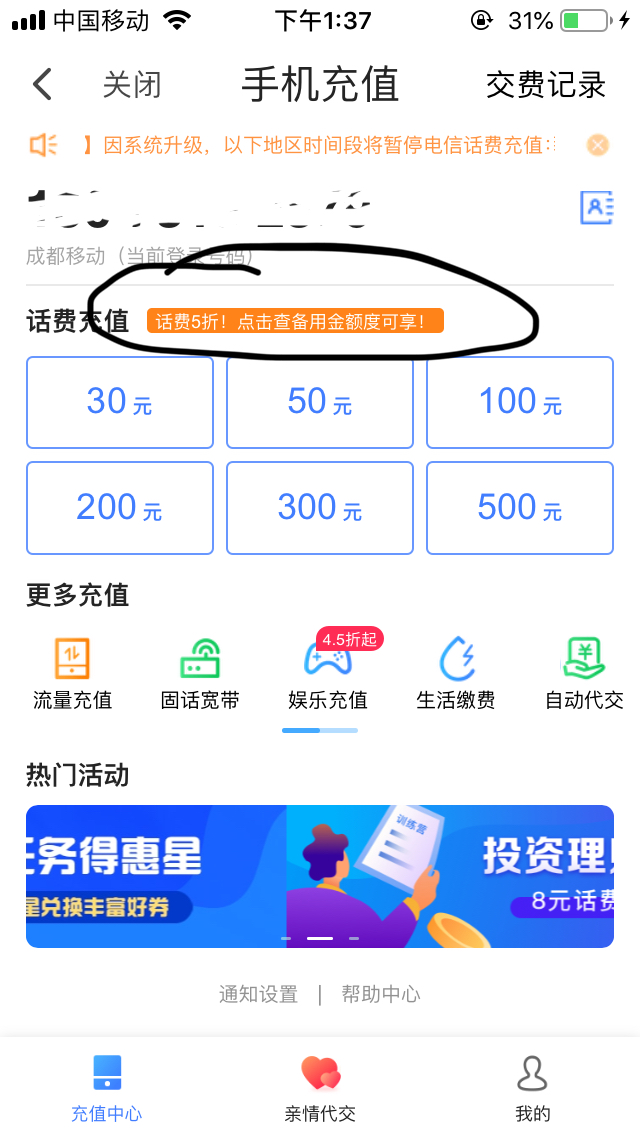Screen dimensions: 640x1136
Task: Select the 50元 recharge amount
Action: pos(320,402)
